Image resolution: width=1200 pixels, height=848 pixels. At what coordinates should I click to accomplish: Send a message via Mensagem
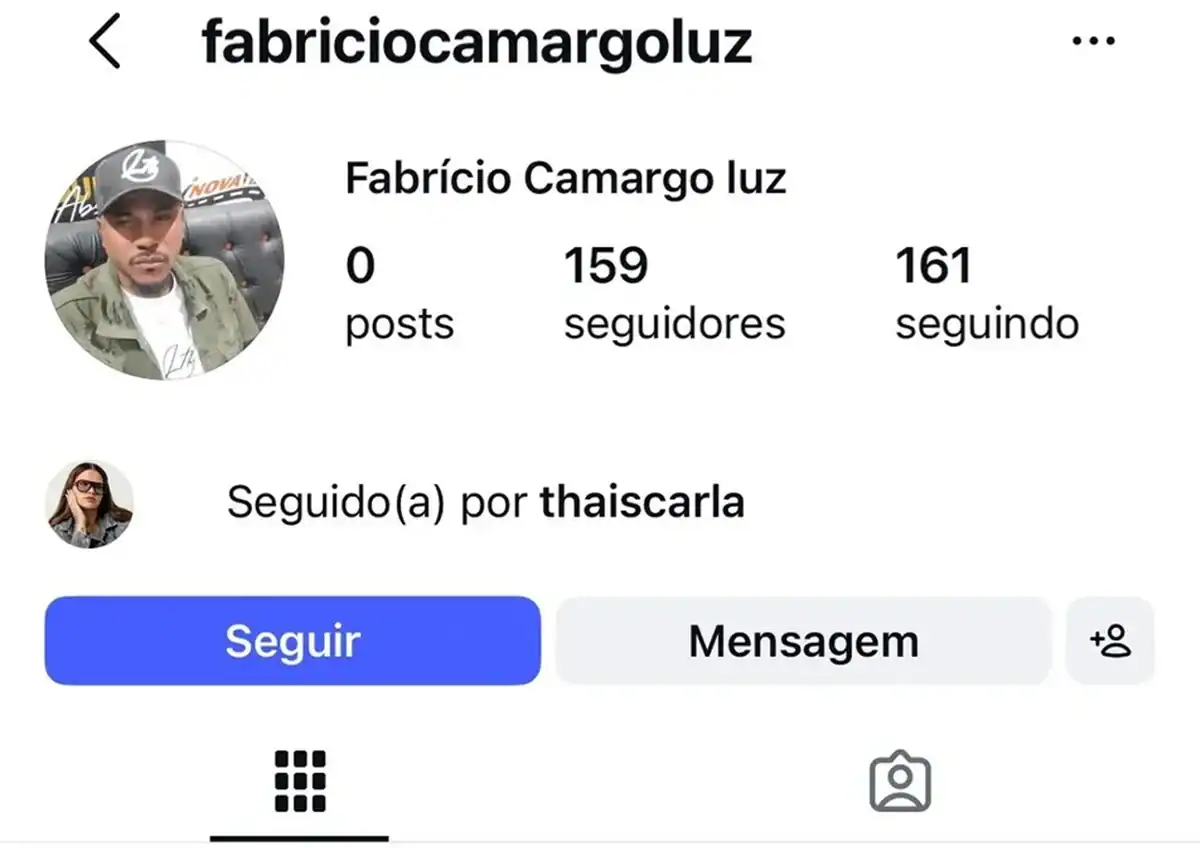[x=803, y=641]
